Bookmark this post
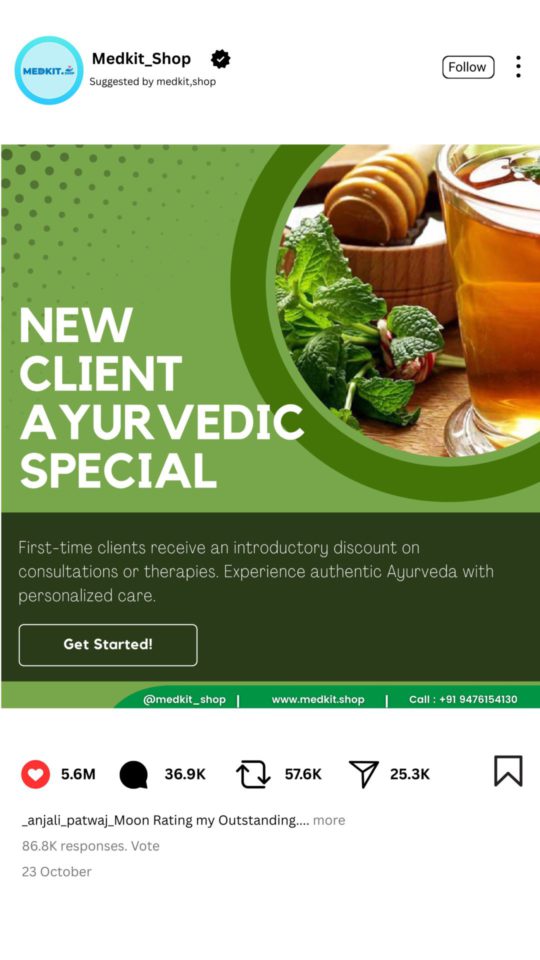Image resolution: width=540 pixels, height=960 pixels. 508,771
